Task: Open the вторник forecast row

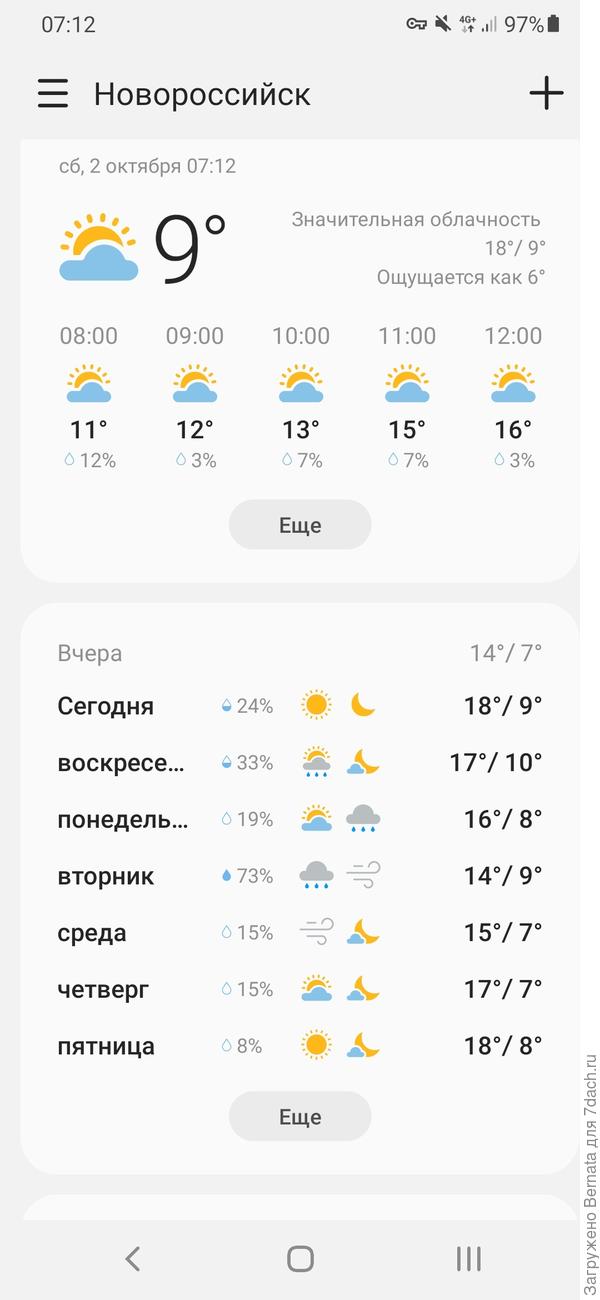Action: click(x=299, y=876)
